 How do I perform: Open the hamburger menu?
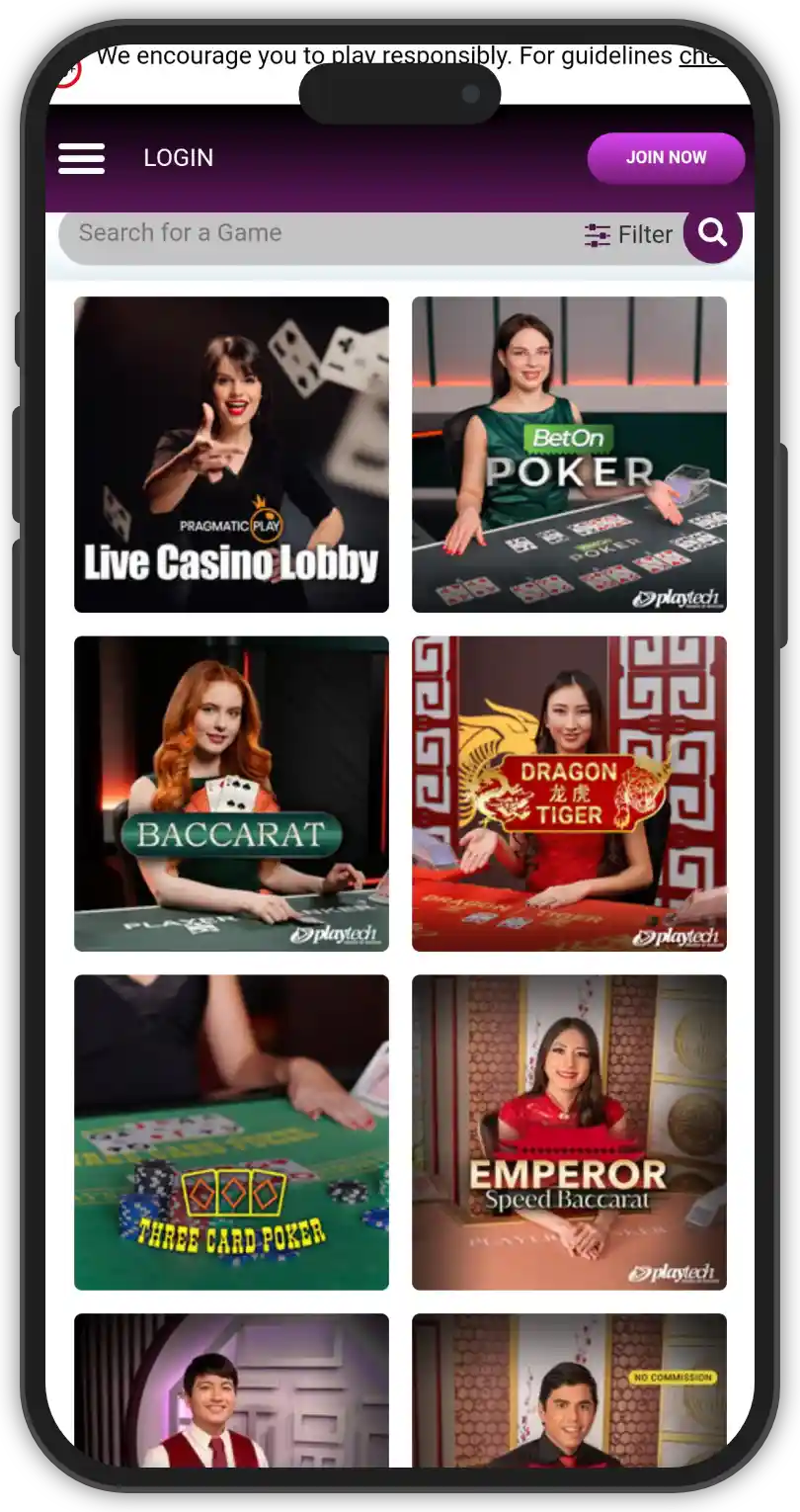[x=81, y=158]
